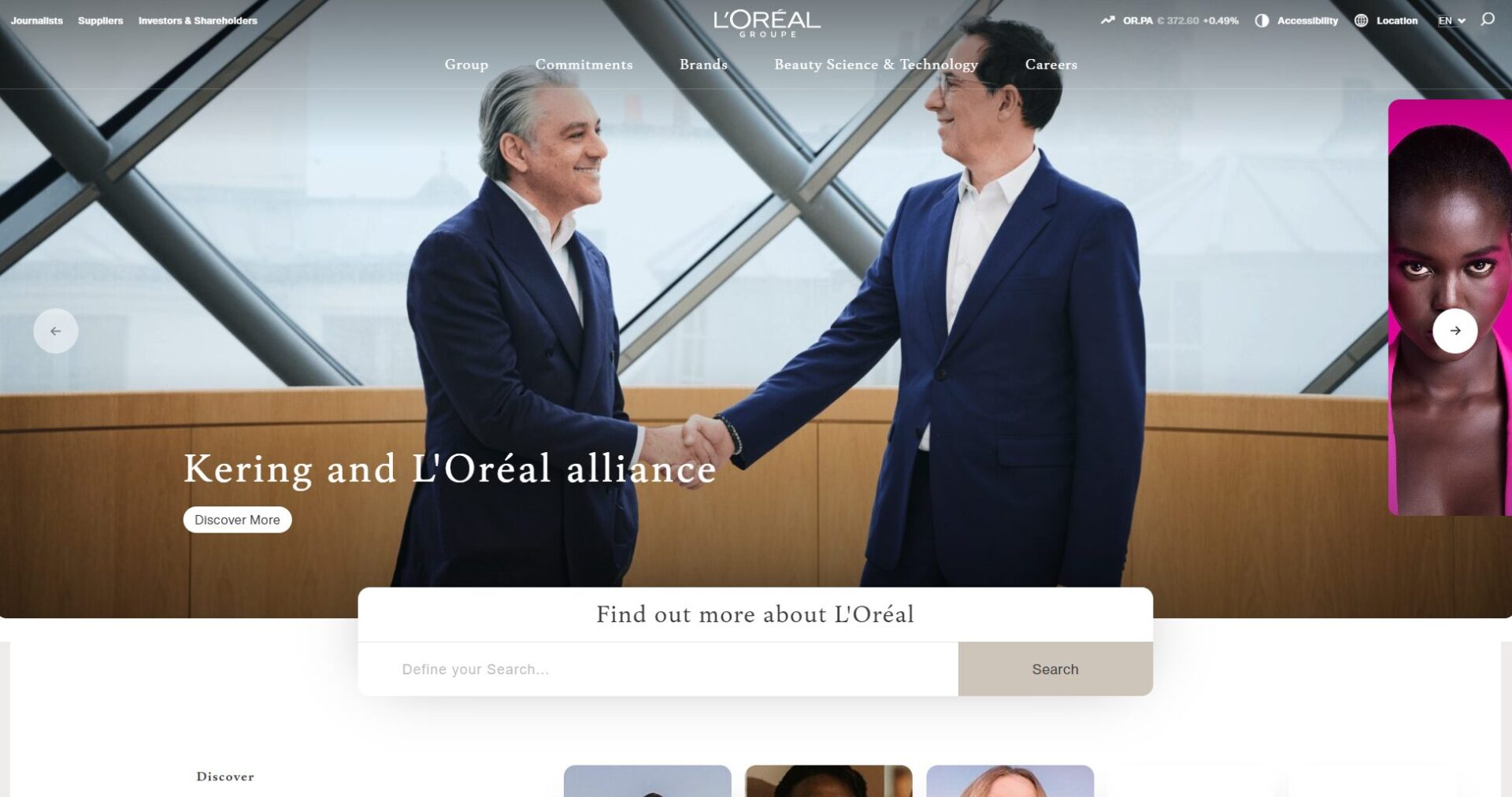Open the Brands menu

[703, 65]
